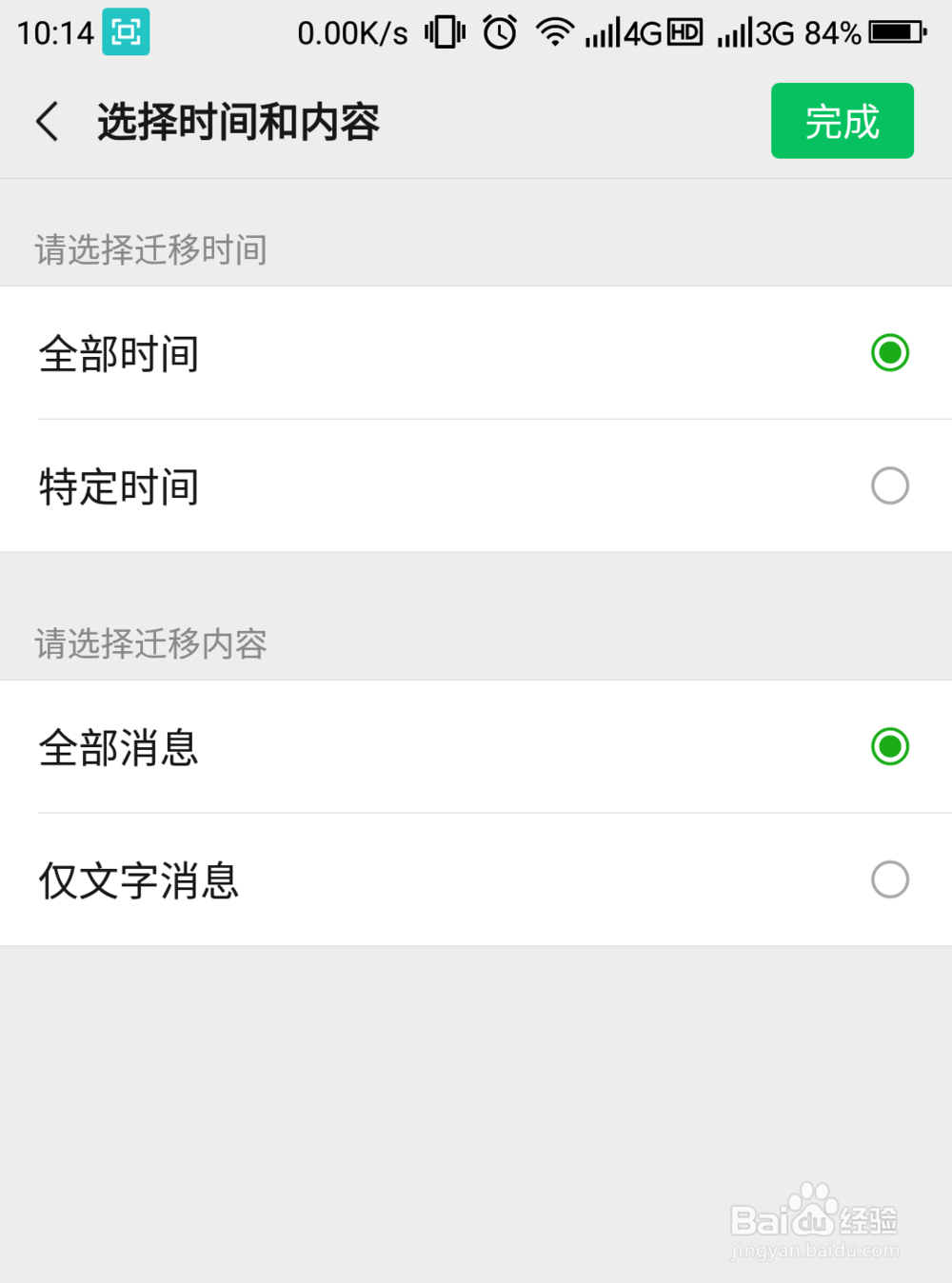The width and height of the screenshot is (952, 1283).
Task: Tap the back chevron to return
Action: 48,121
